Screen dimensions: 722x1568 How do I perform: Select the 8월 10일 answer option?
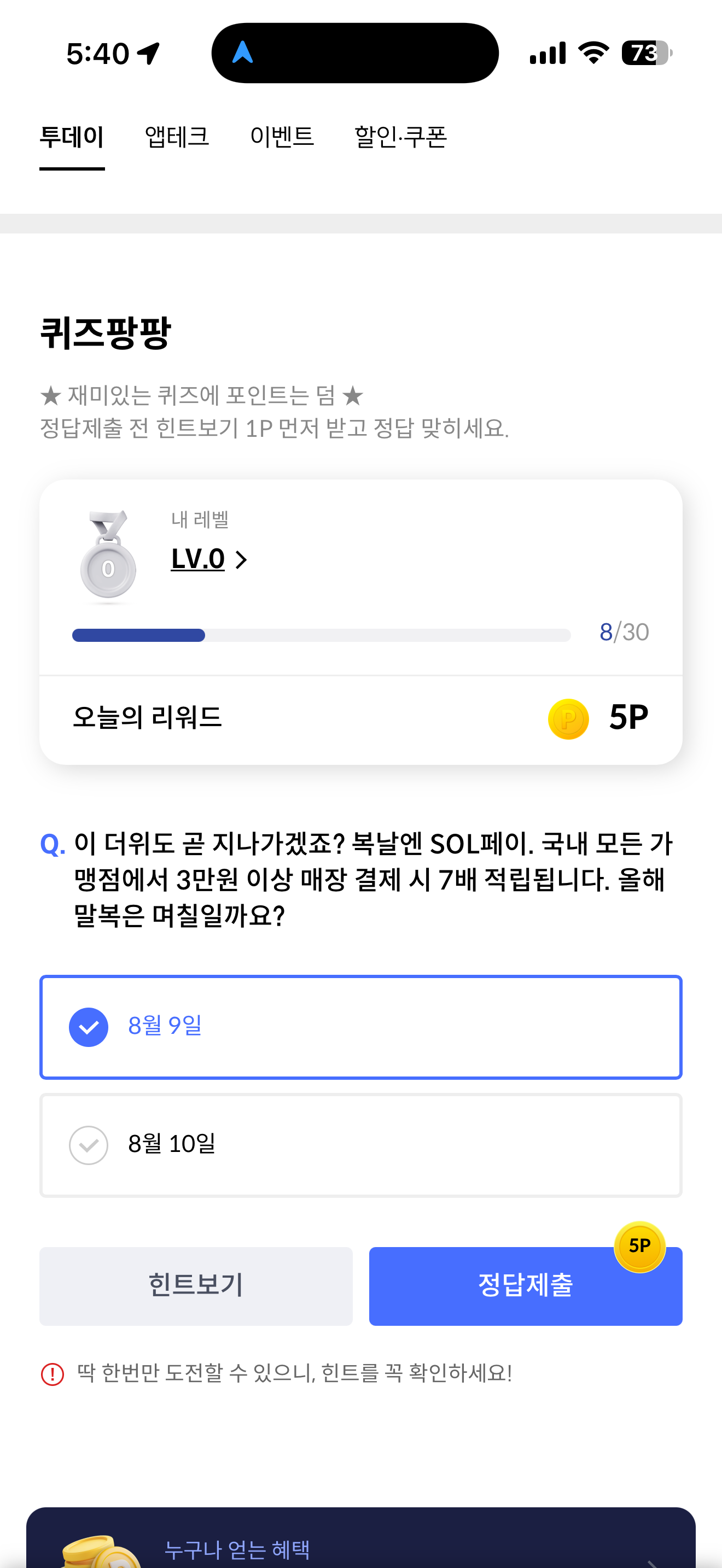361,1145
